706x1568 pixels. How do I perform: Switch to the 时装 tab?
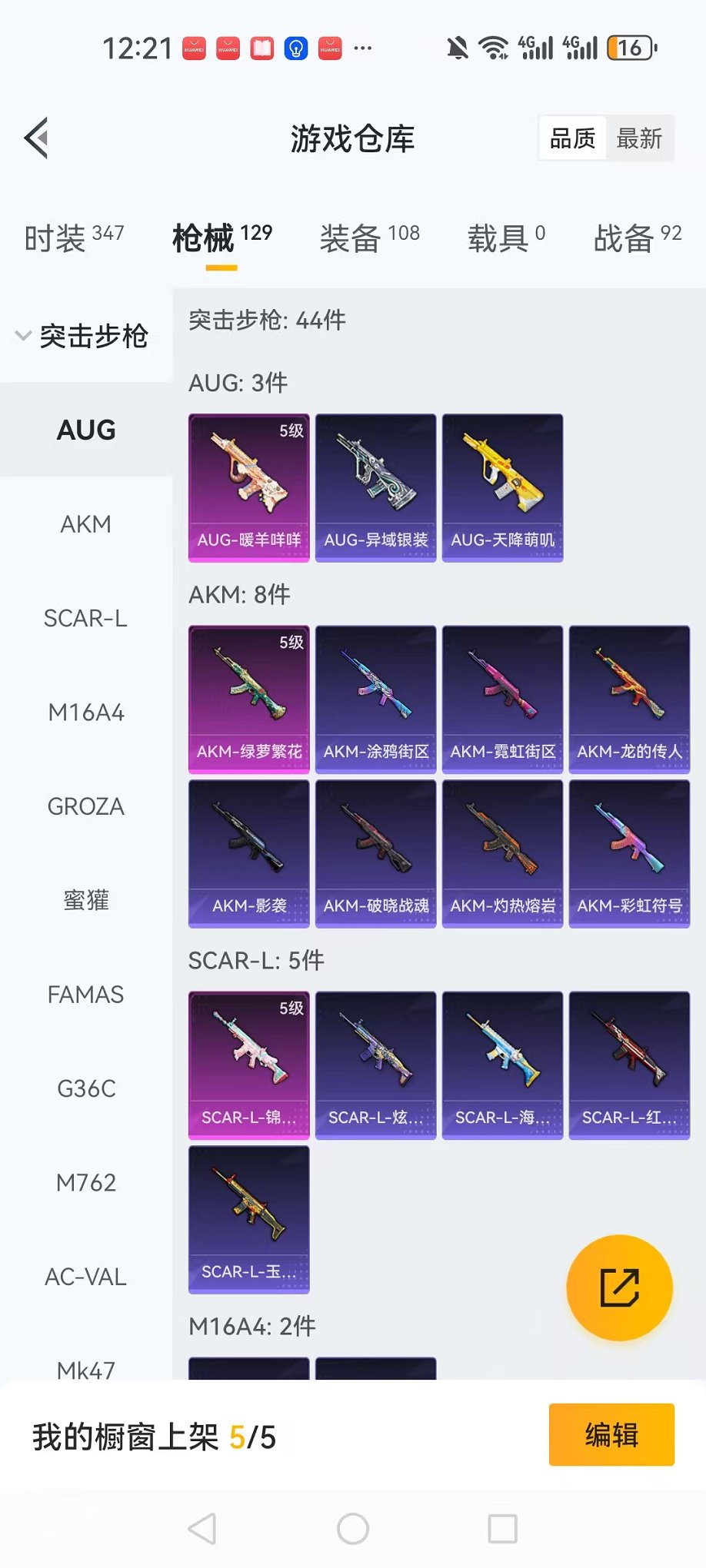coord(74,238)
